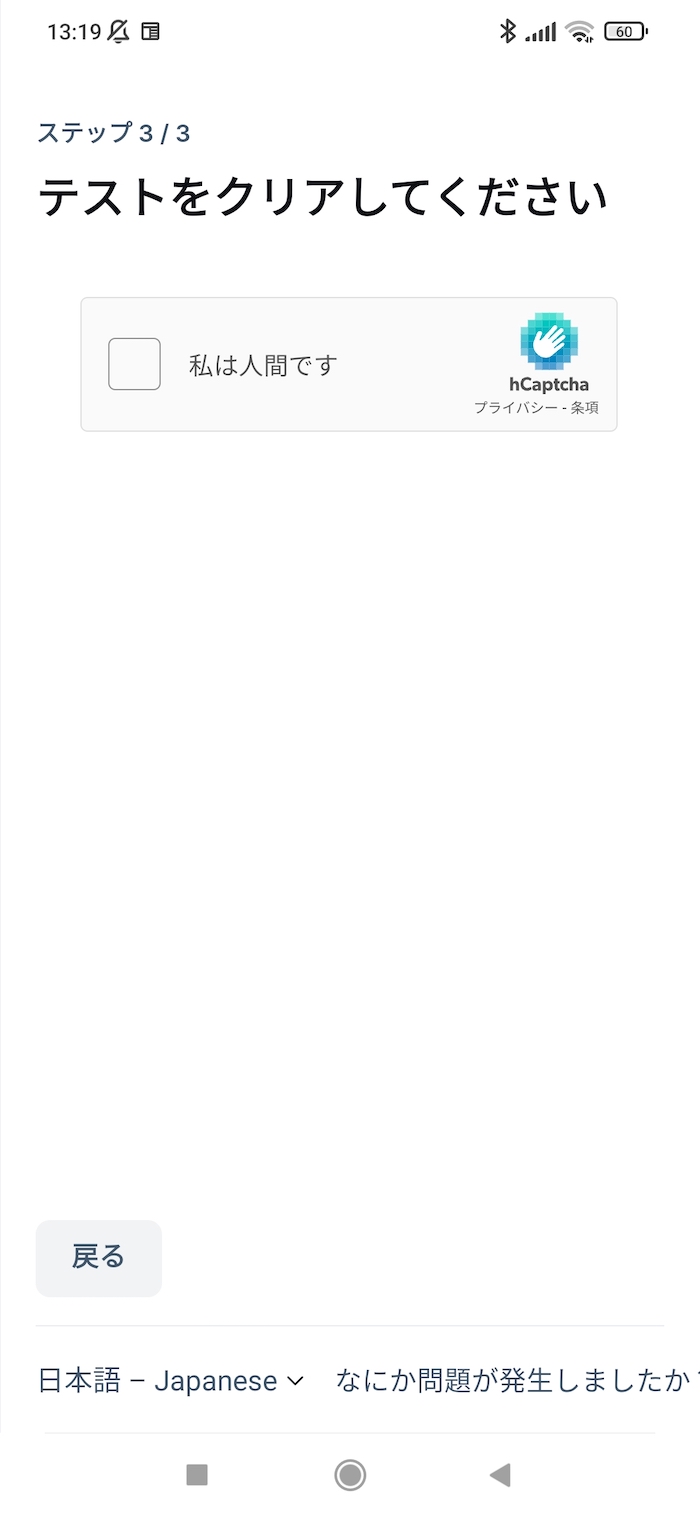Expand the 日本語 – Japanese language dropdown

[170, 1381]
